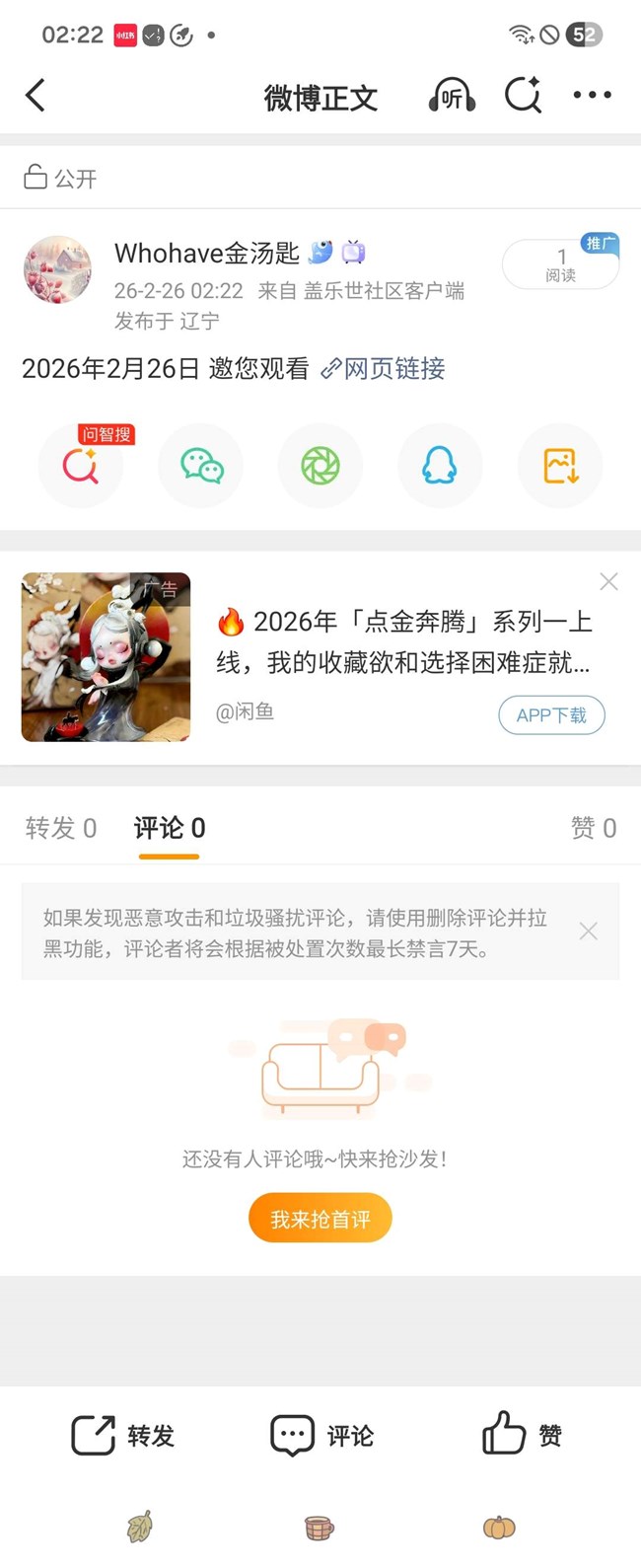641x1568 pixels.
Task: Tap the 我来抢首评 button
Action: pyautogui.click(x=320, y=1220)
